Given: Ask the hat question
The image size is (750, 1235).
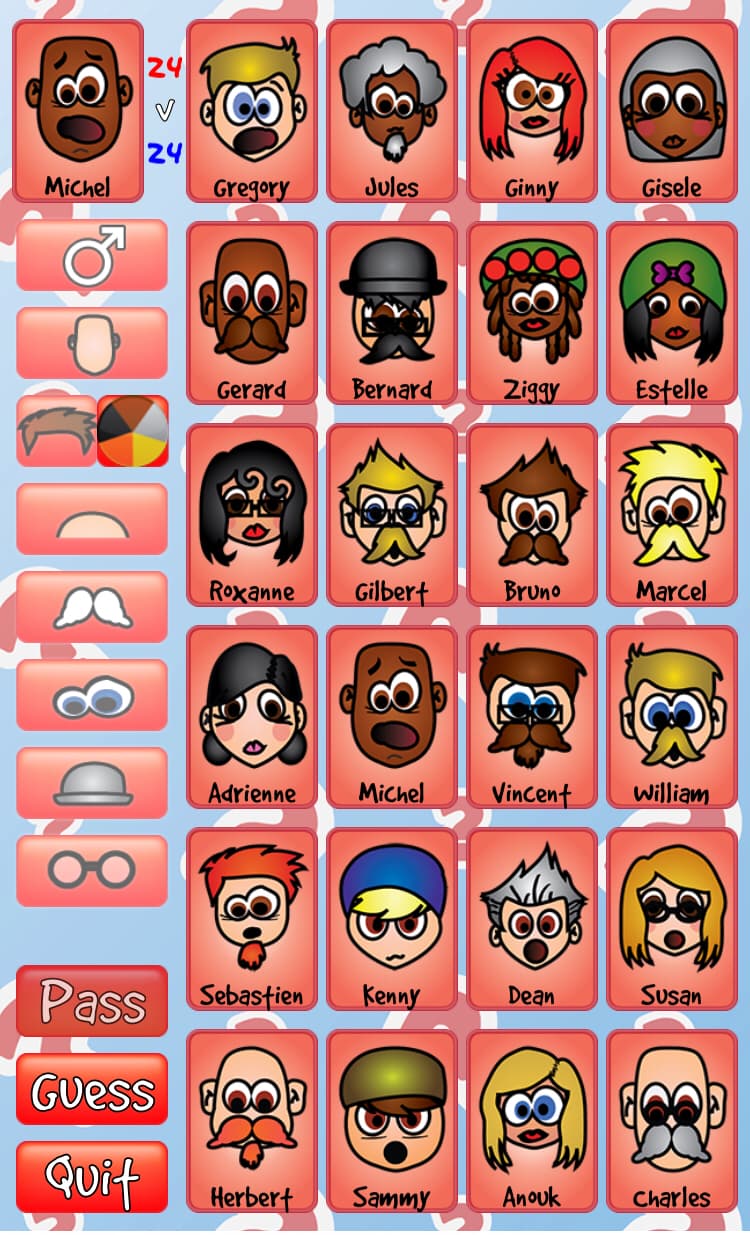Looking at the screenshot, I should point(92,783).
